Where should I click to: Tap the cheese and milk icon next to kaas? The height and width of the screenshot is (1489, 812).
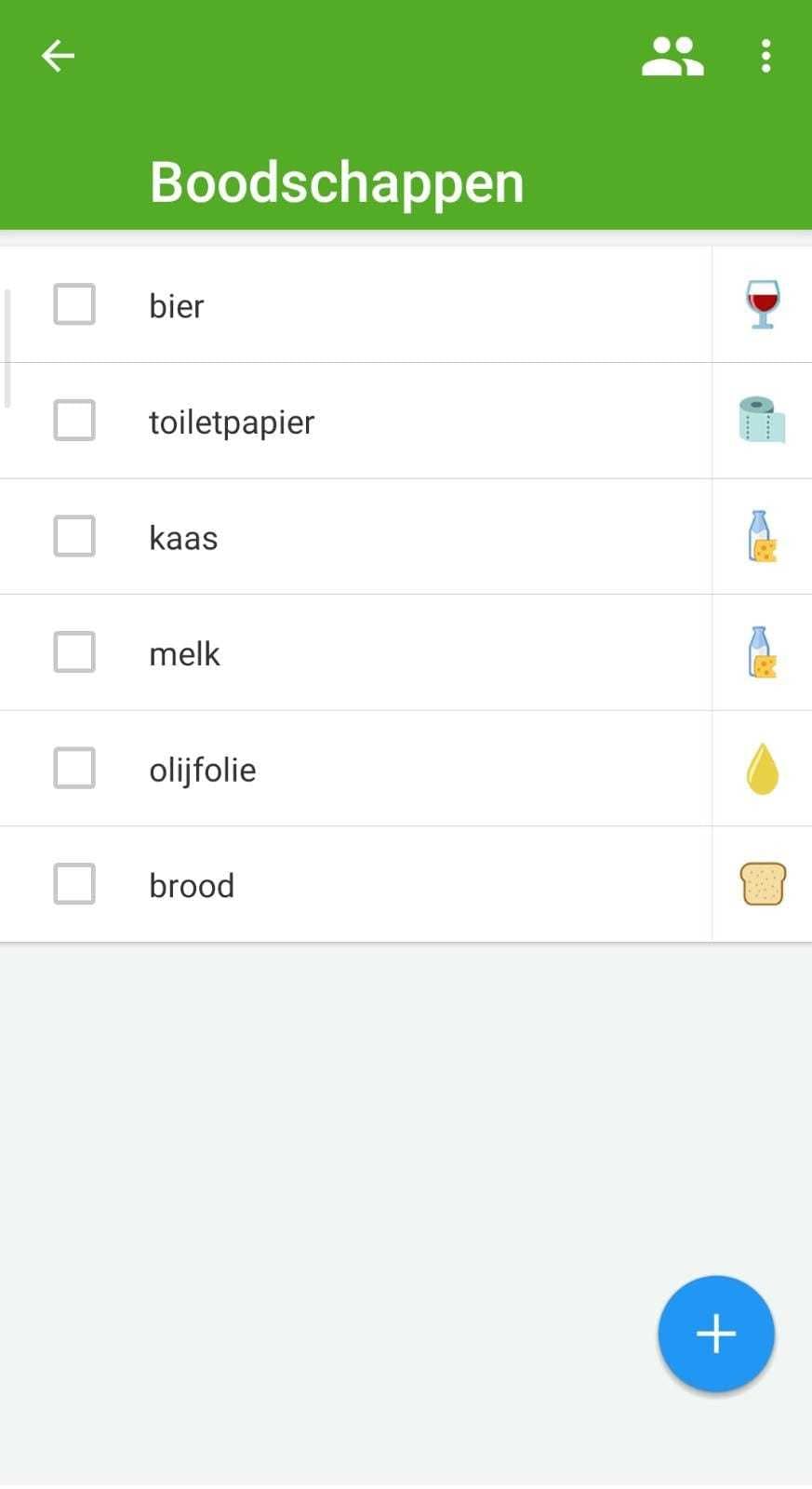pyautogui.click(x=762, y=536)
